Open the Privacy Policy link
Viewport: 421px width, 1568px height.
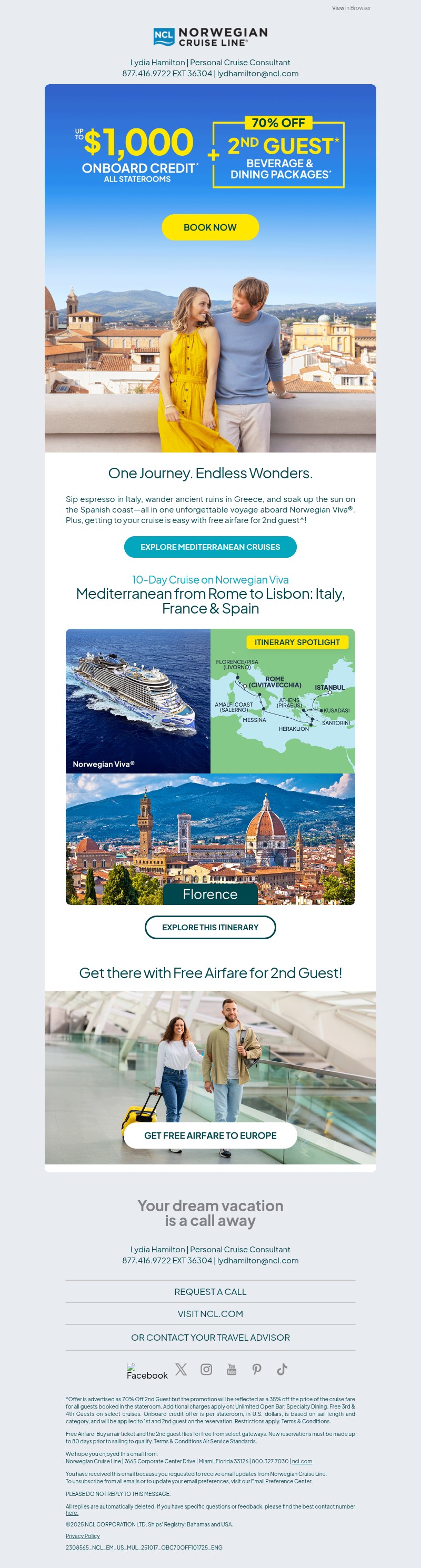coord(83,1536)
